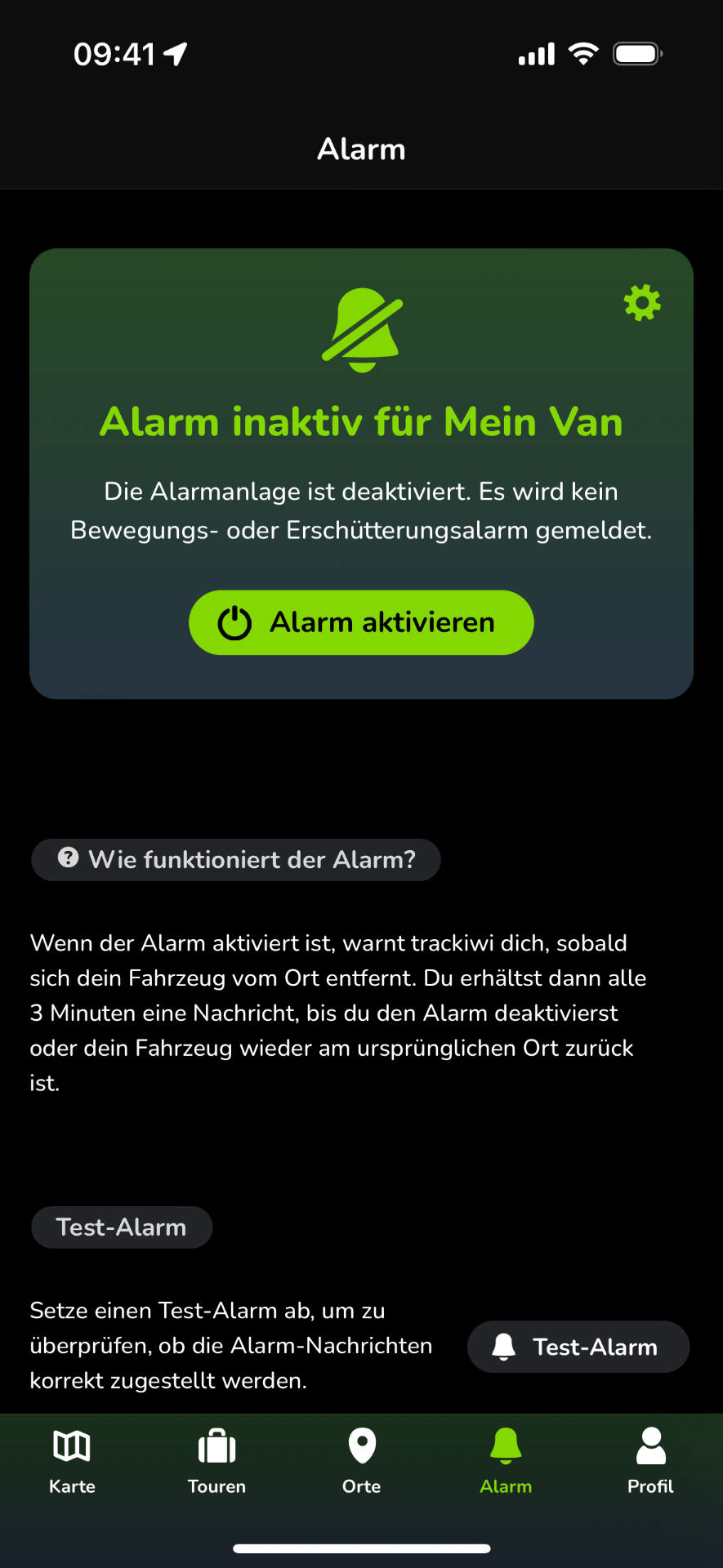Trigger the Test-Alarm bell button
Image resolution: width=723 pixels, height=1568 pixels.
pos(578,1347)
